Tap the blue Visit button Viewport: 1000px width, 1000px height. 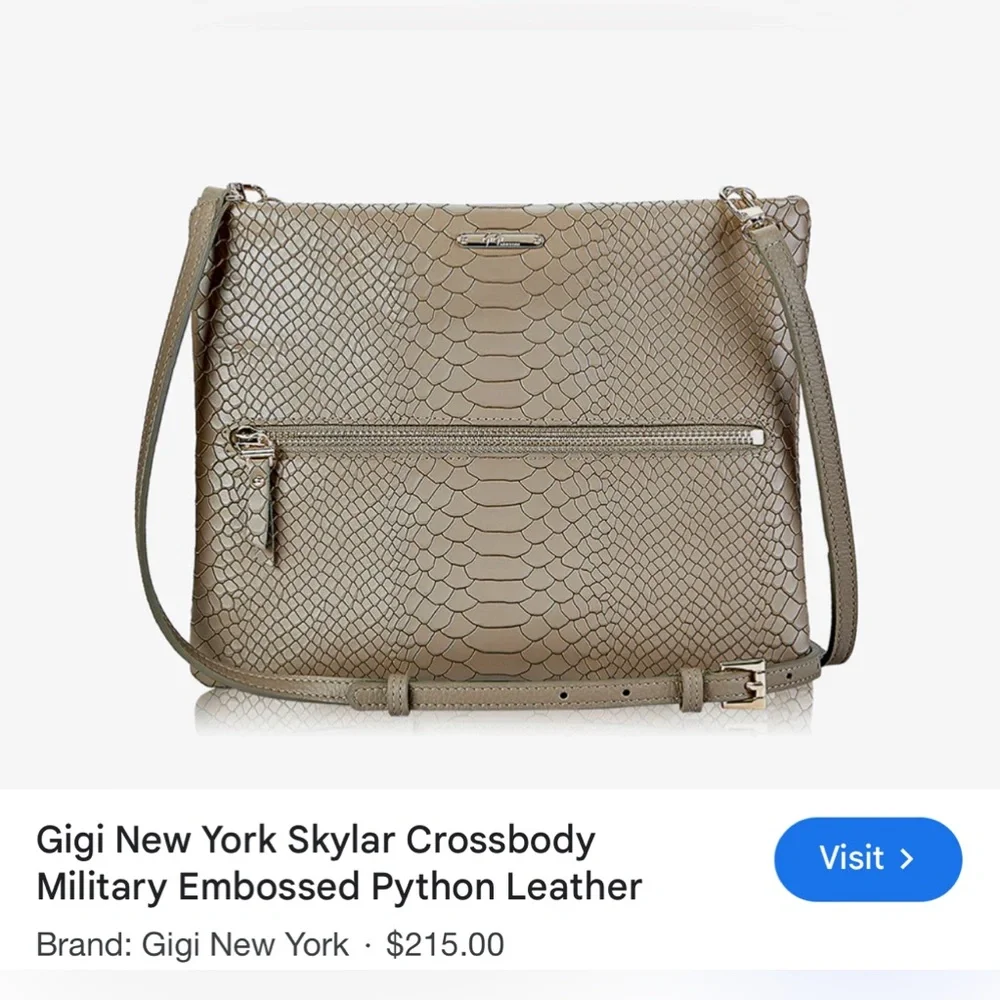867,858
